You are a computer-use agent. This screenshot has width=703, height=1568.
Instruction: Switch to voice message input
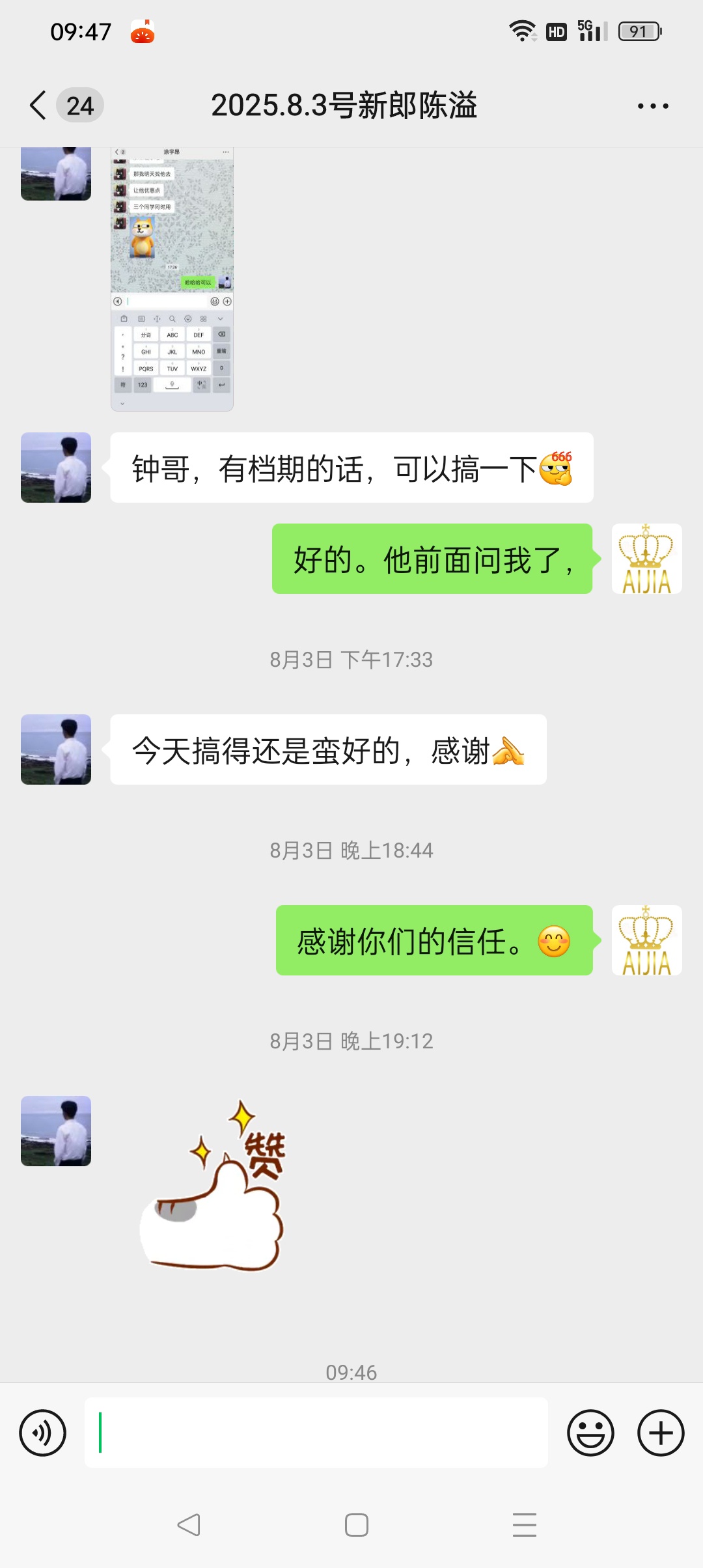point(43,1433)
